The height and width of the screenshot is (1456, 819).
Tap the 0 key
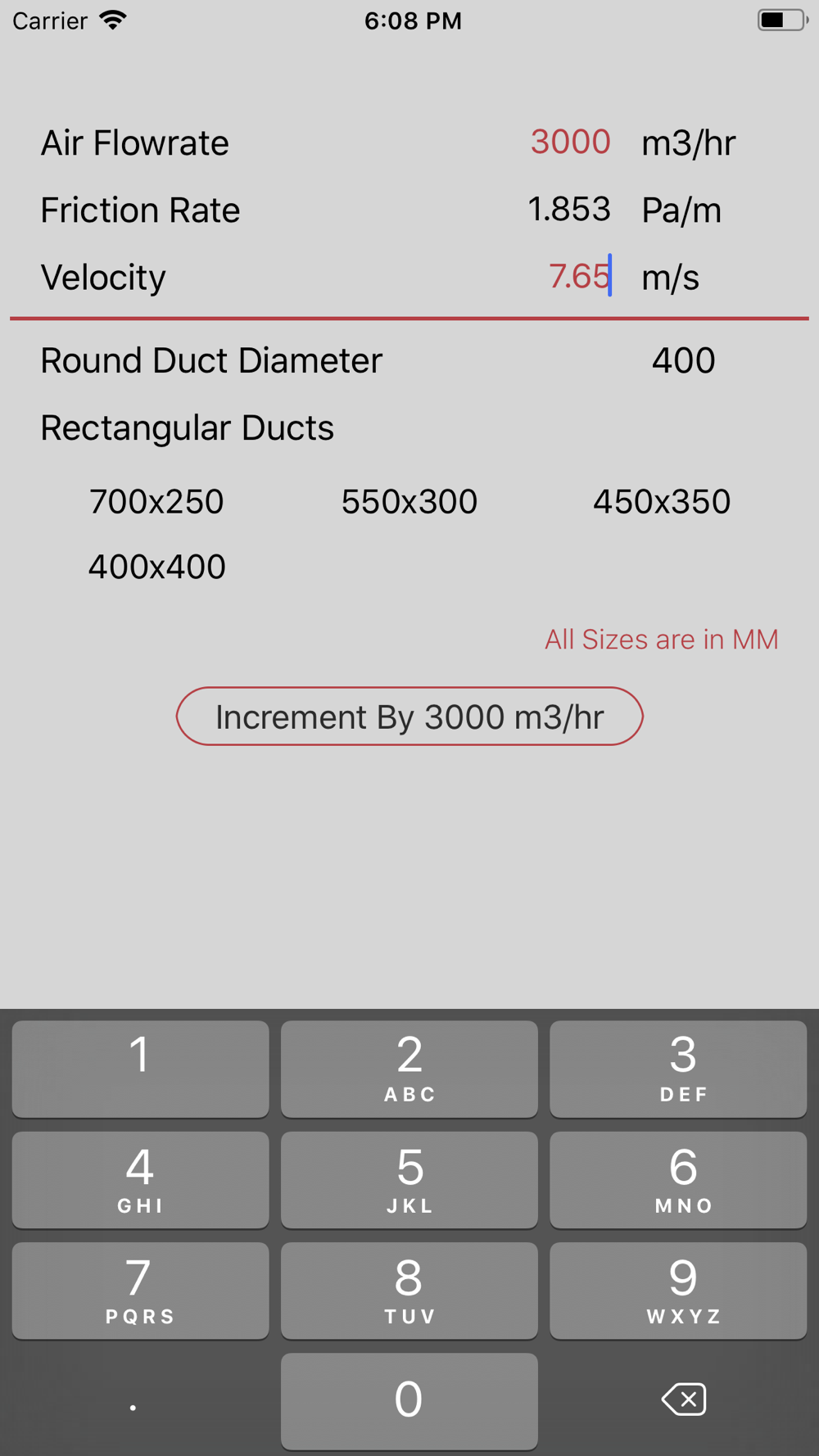409,1401
